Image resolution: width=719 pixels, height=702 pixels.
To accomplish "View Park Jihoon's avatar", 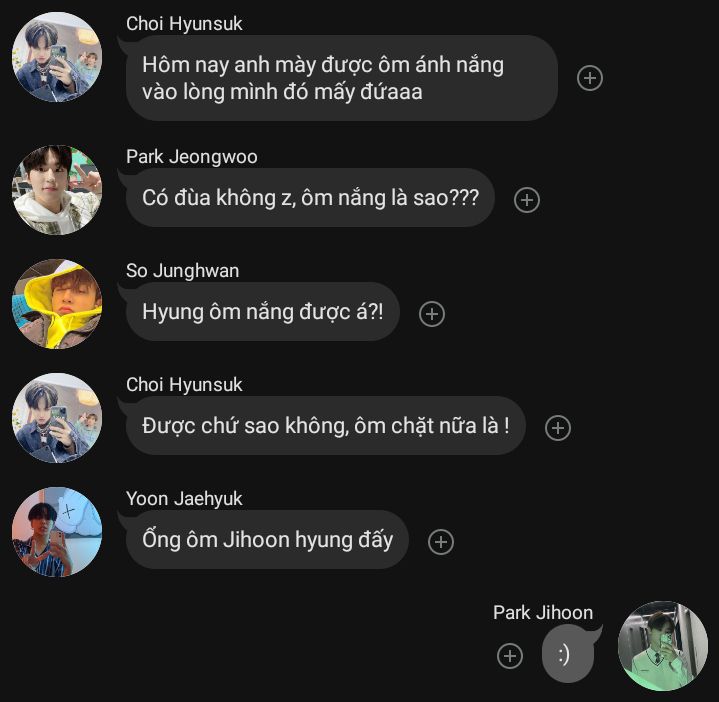I will pyautogui.click(x=663, y=646).
